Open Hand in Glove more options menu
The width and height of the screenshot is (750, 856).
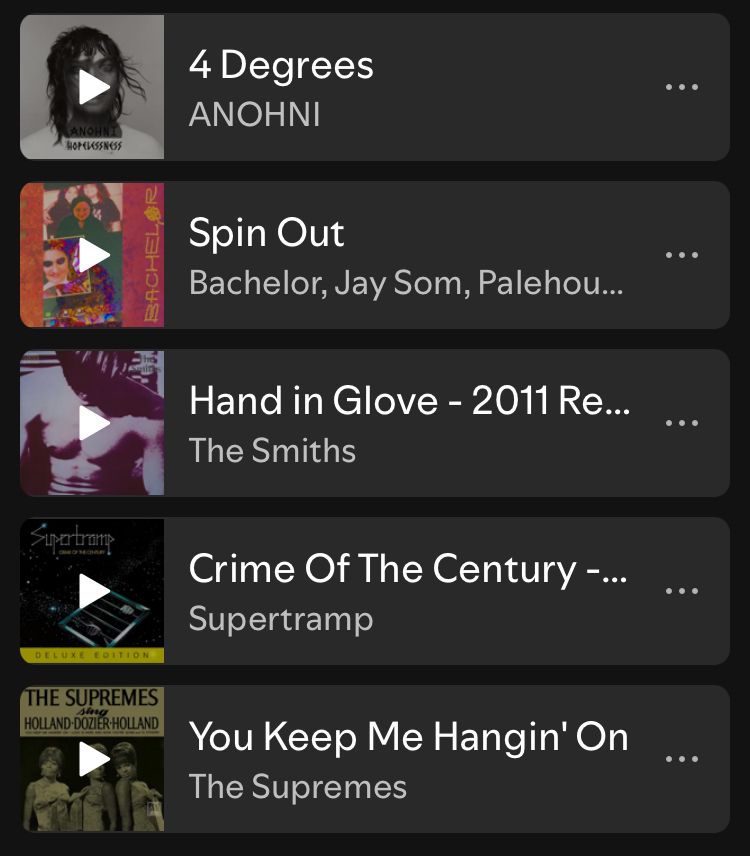pos(683,421)
